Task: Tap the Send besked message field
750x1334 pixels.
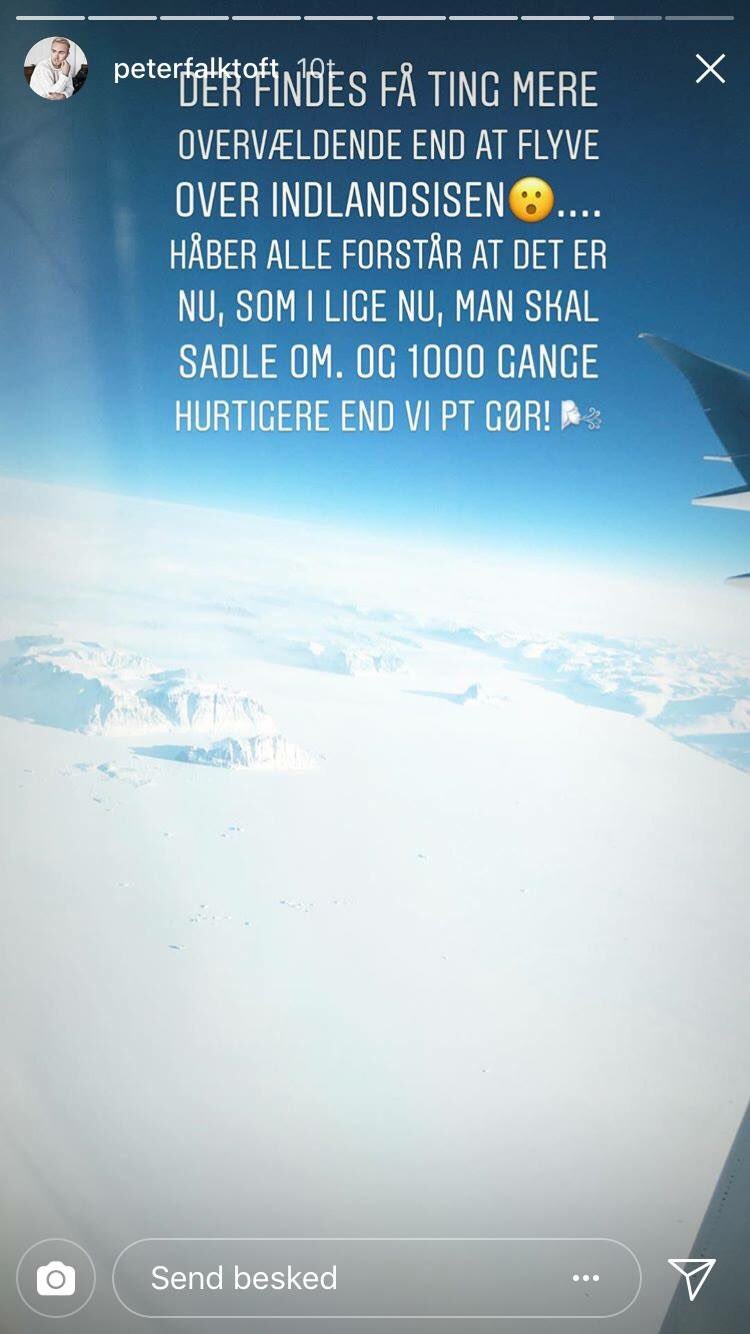Action: click(340, 1278)
